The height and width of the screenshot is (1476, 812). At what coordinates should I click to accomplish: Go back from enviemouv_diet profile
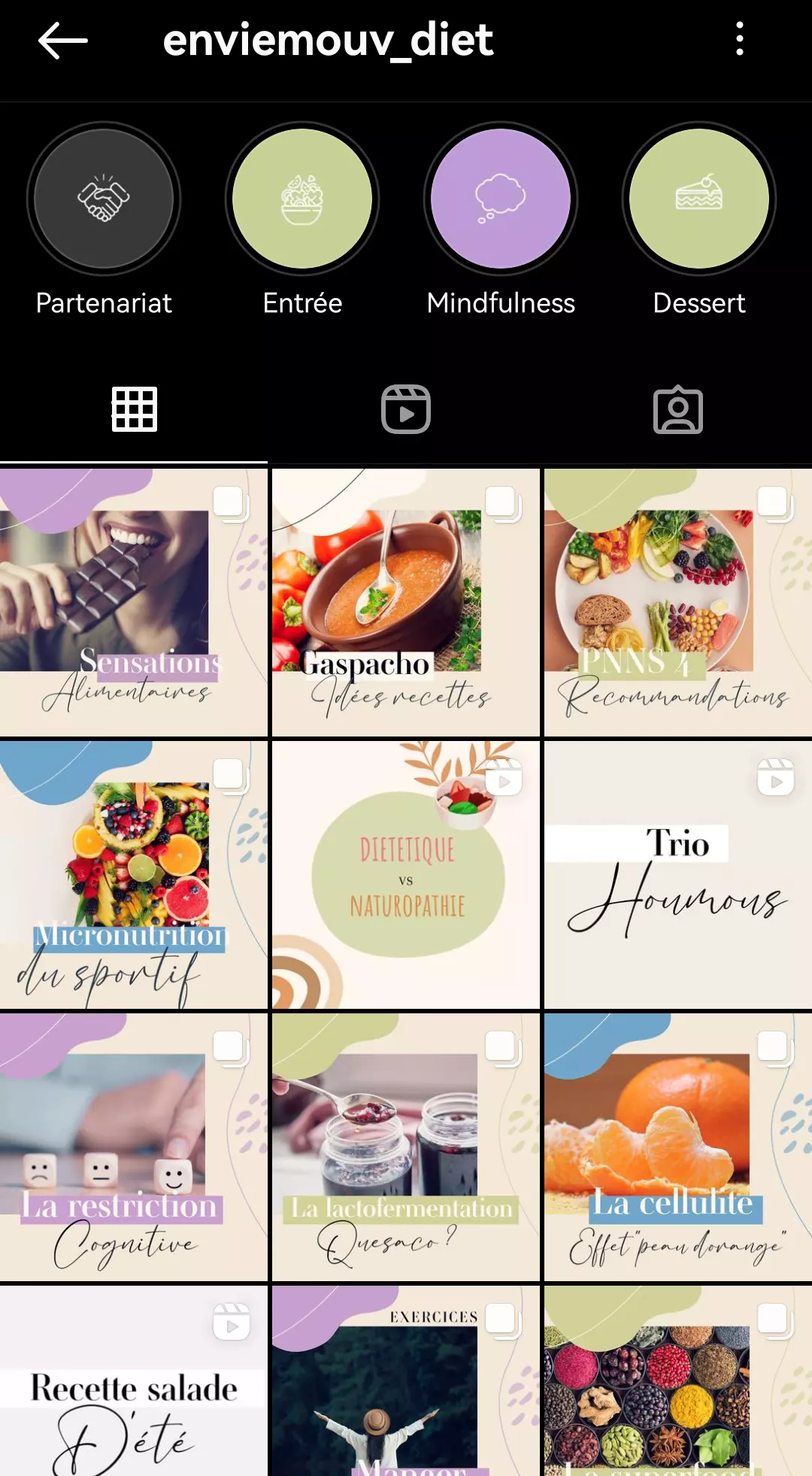(x=63, y=41)
